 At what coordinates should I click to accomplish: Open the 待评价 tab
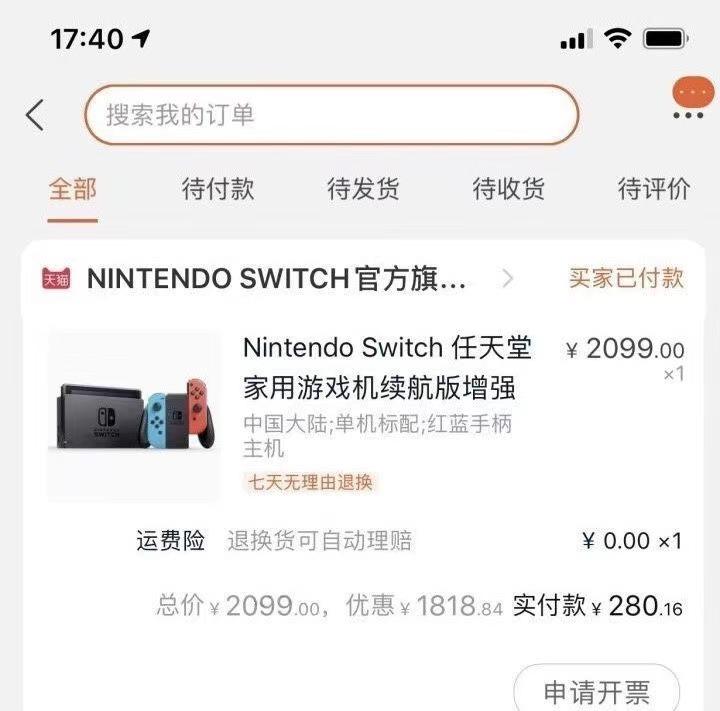coord(653,189)
